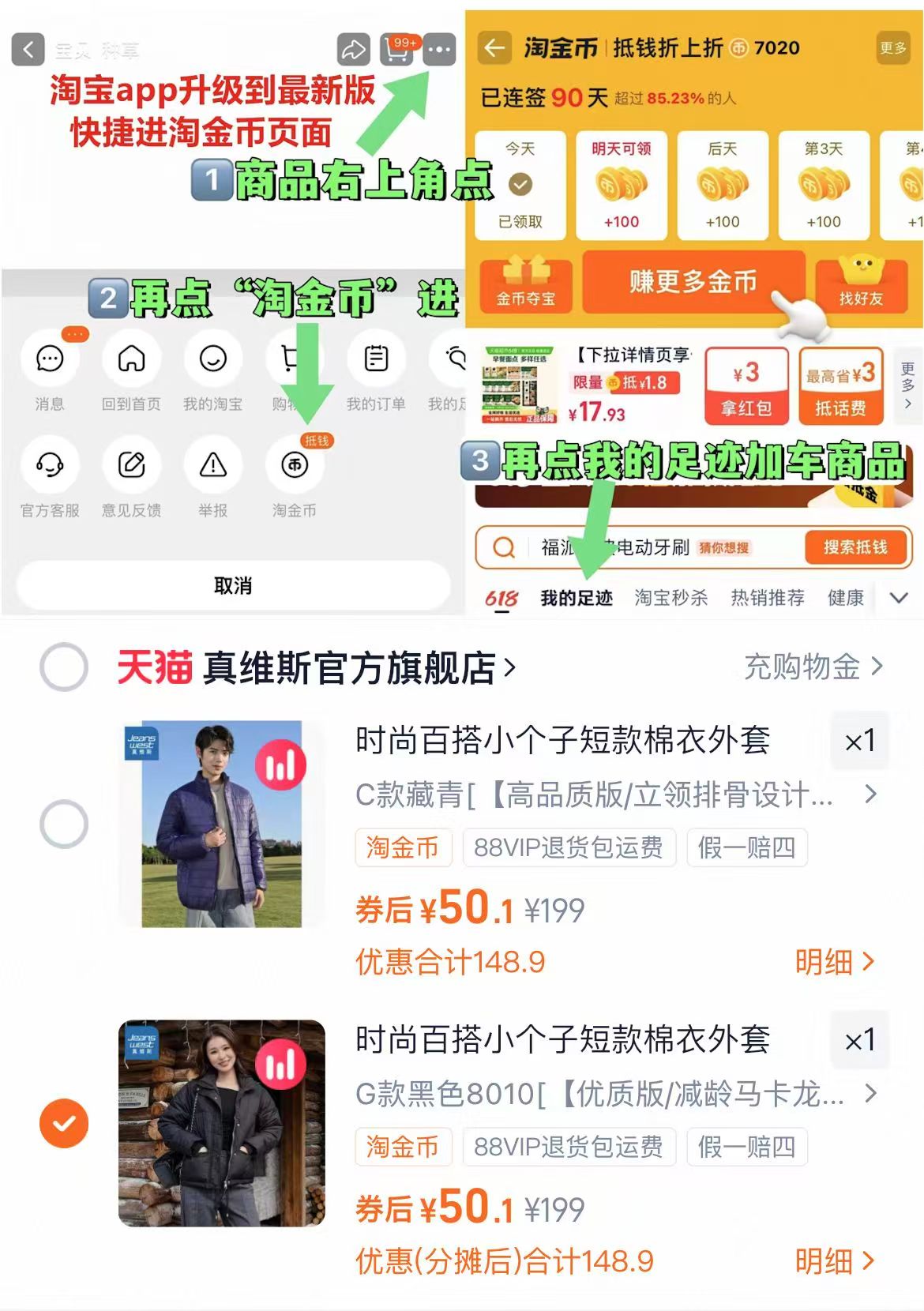Tap the 举报 report icon

tap(212, 465)
